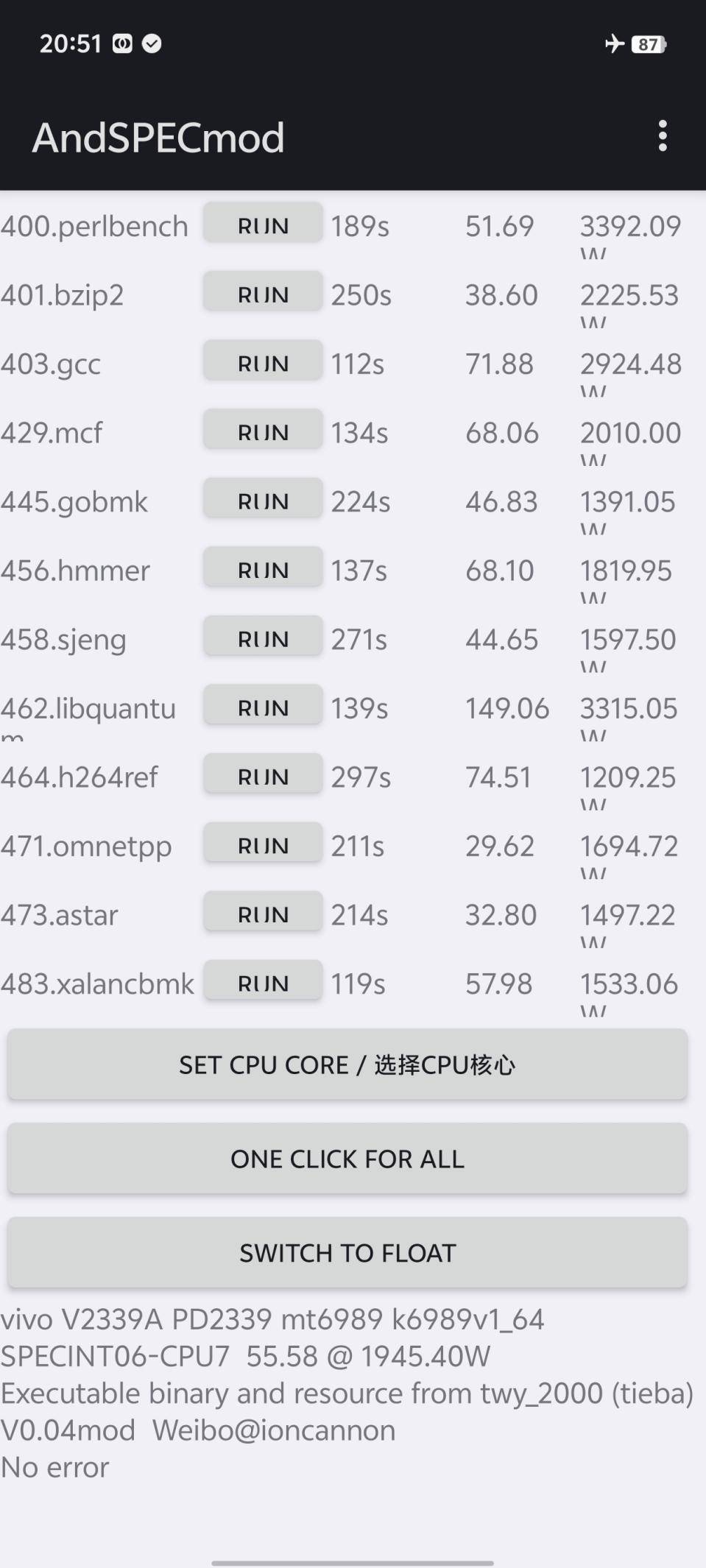Start the 403.gcc test

(263, 361)
